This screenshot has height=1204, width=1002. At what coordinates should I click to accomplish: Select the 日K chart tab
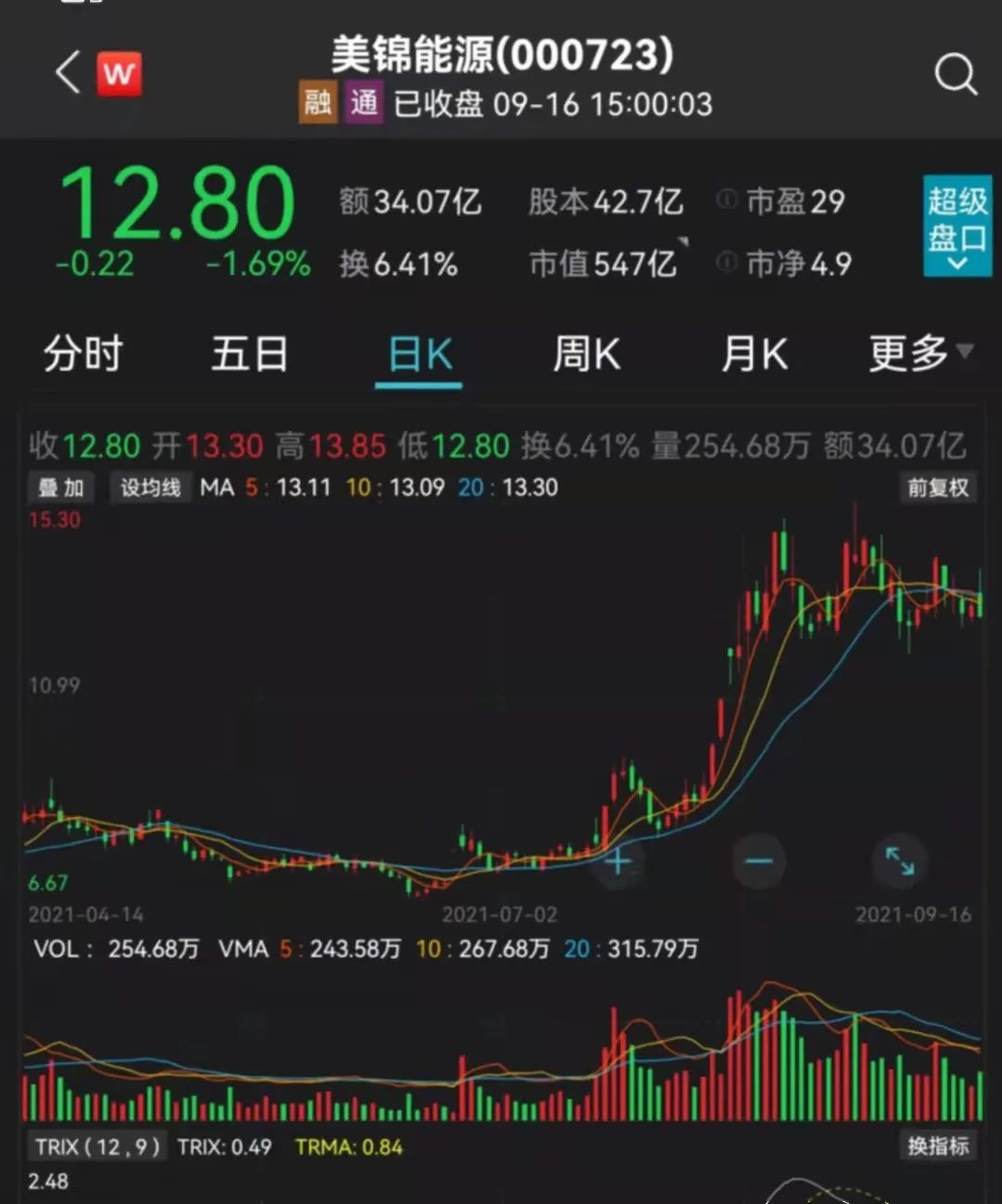point(419,354)
